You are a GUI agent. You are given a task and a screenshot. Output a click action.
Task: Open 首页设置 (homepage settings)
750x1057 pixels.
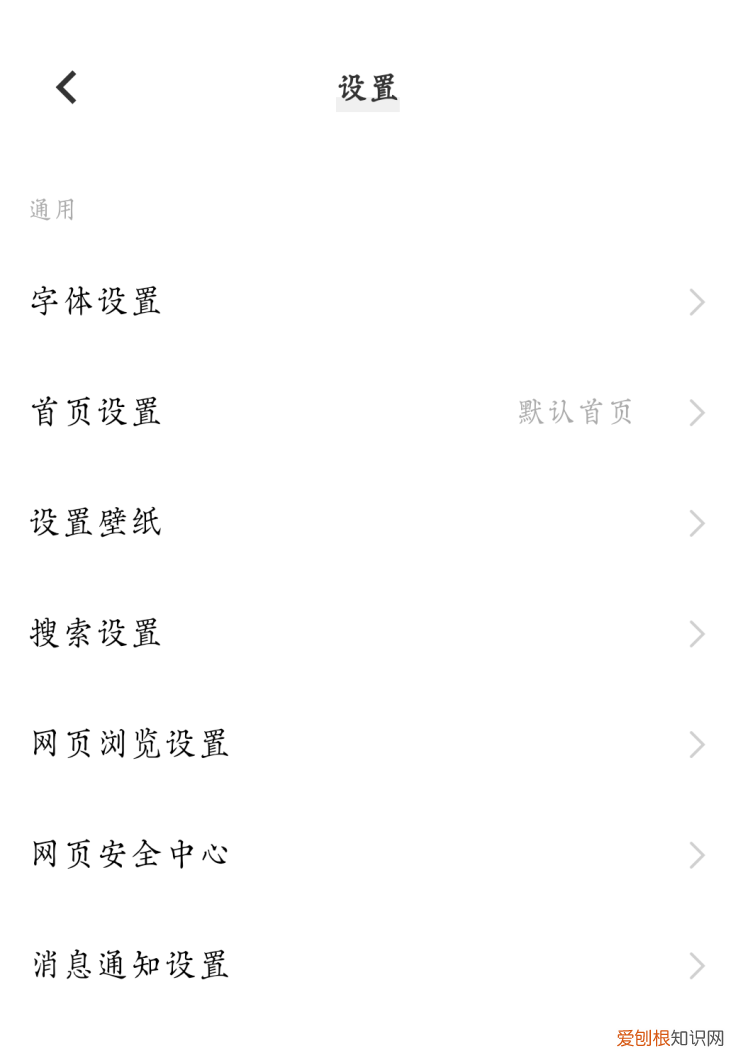click(x=95, y=412)
